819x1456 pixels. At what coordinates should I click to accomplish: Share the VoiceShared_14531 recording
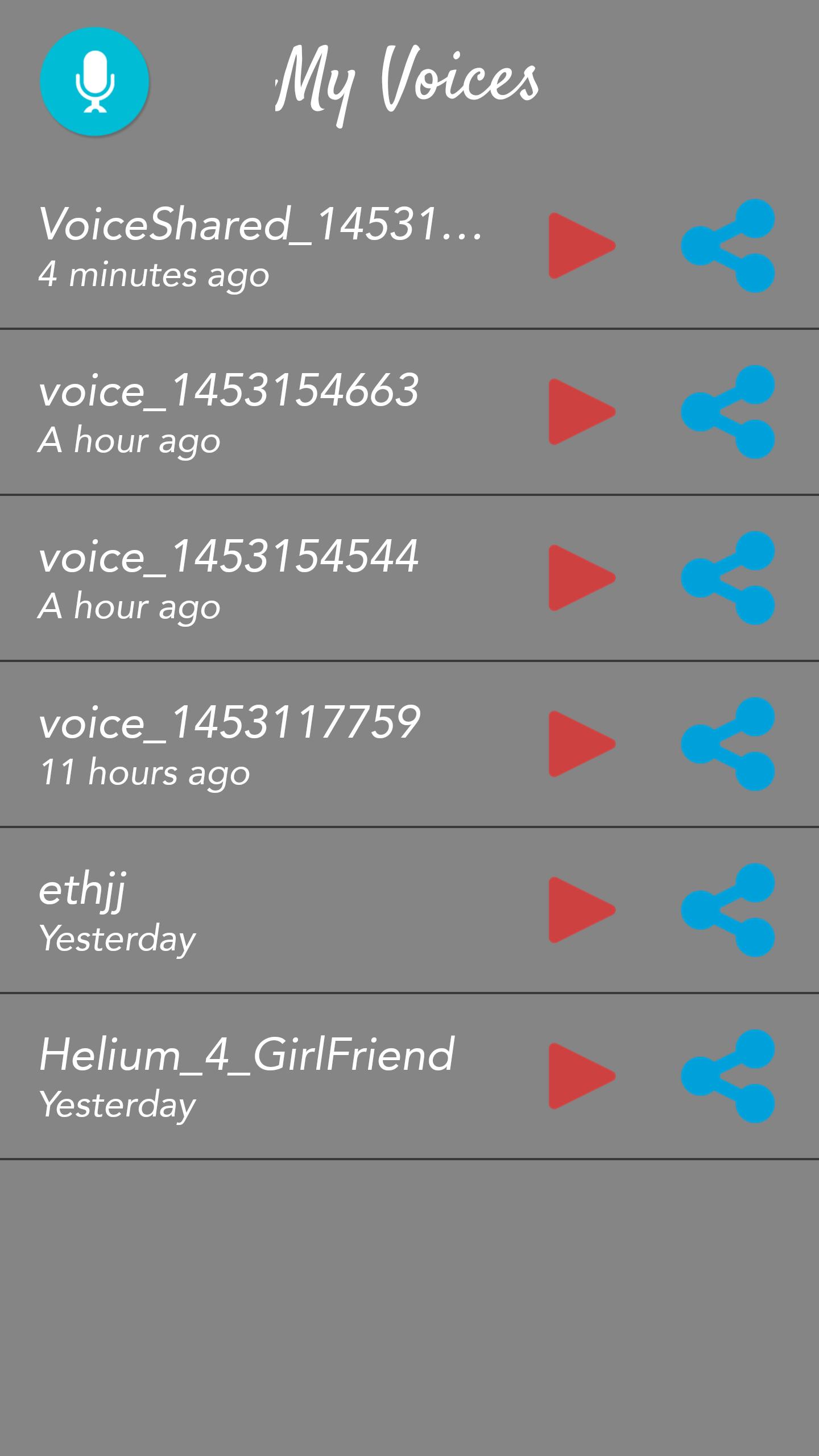click(728, 246)
